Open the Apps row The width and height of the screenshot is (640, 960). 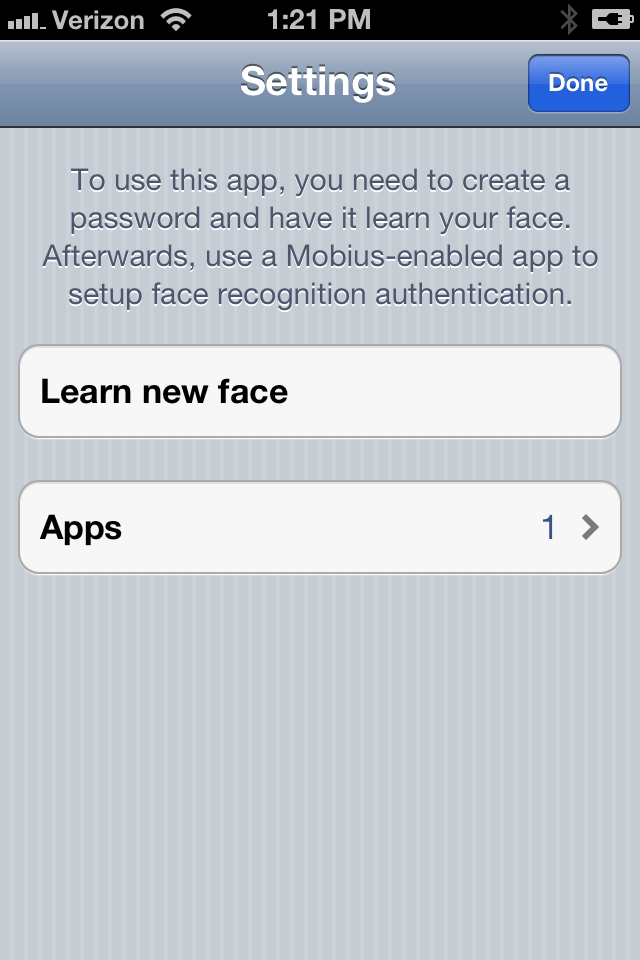(320, 527)
